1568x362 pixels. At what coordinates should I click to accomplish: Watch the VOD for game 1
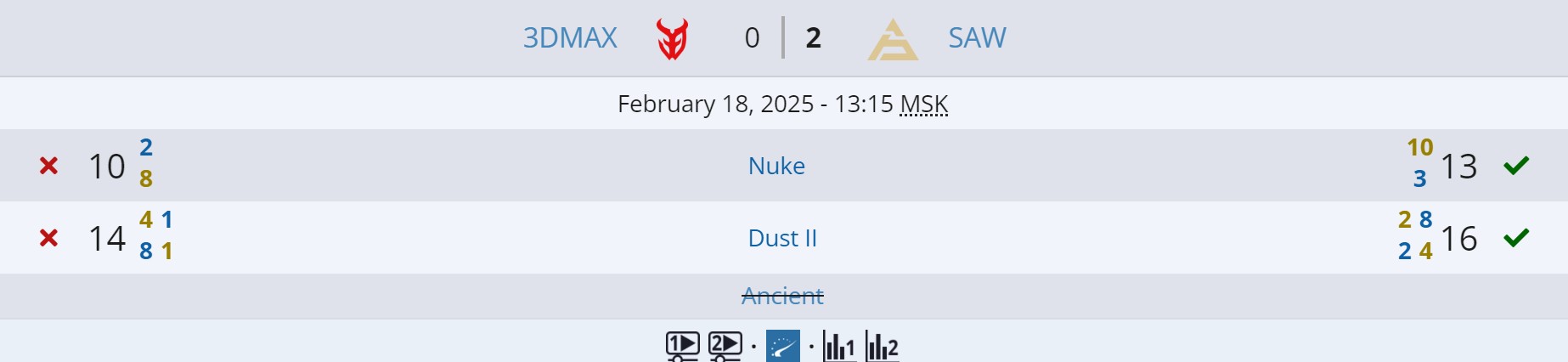click(682, 346)
